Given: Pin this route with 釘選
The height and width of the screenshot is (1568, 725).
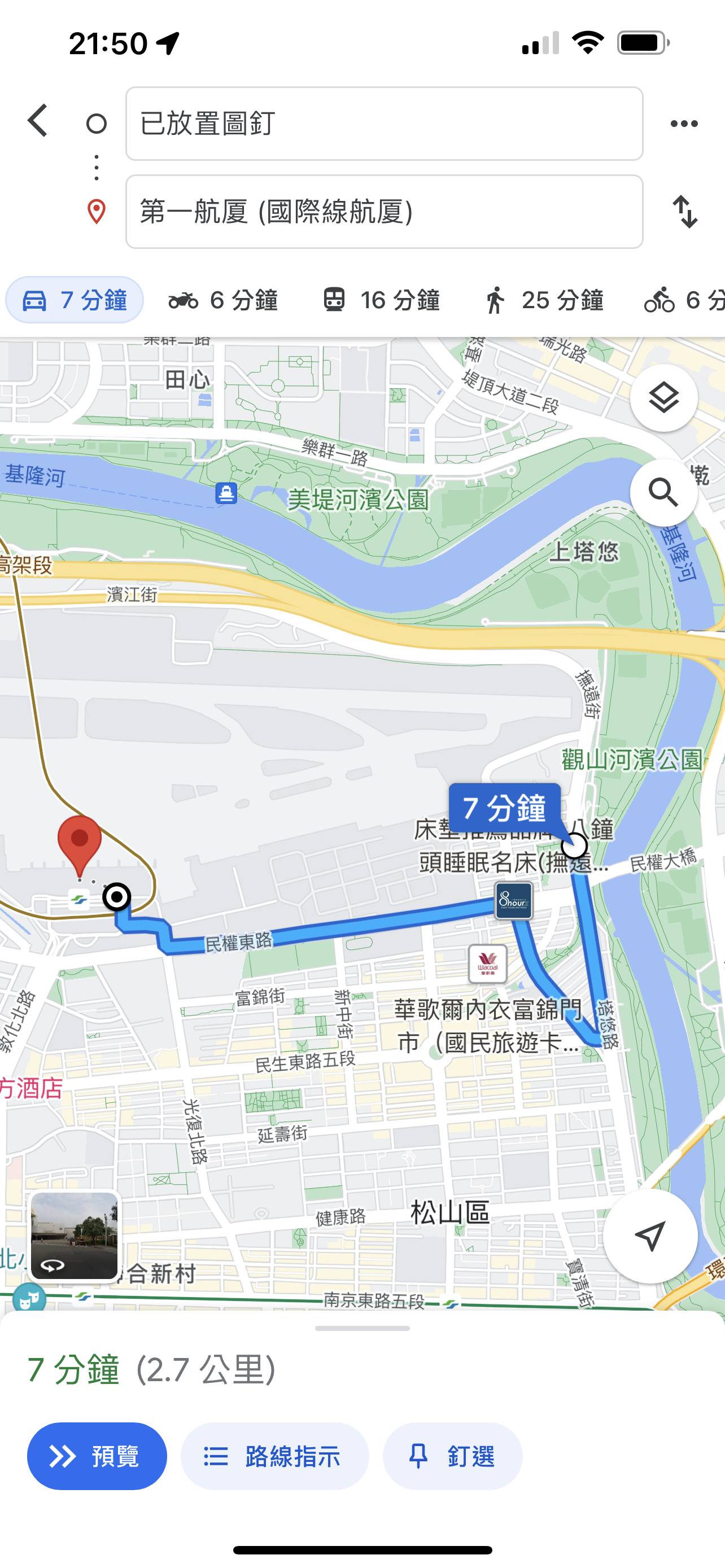Looking at the screenshot, I should pyautogui.click(x=452, y=1457).
